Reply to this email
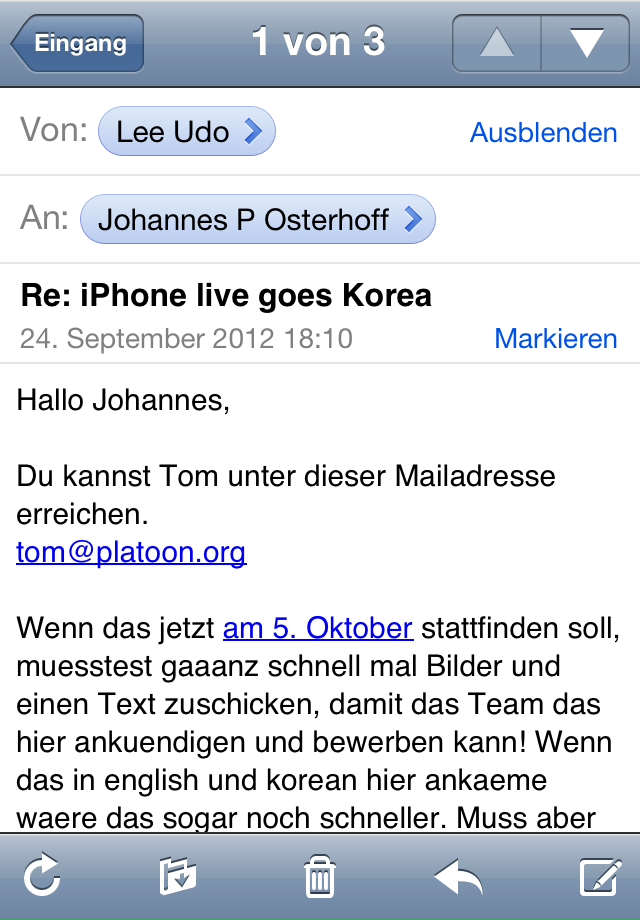 (459, 877)
